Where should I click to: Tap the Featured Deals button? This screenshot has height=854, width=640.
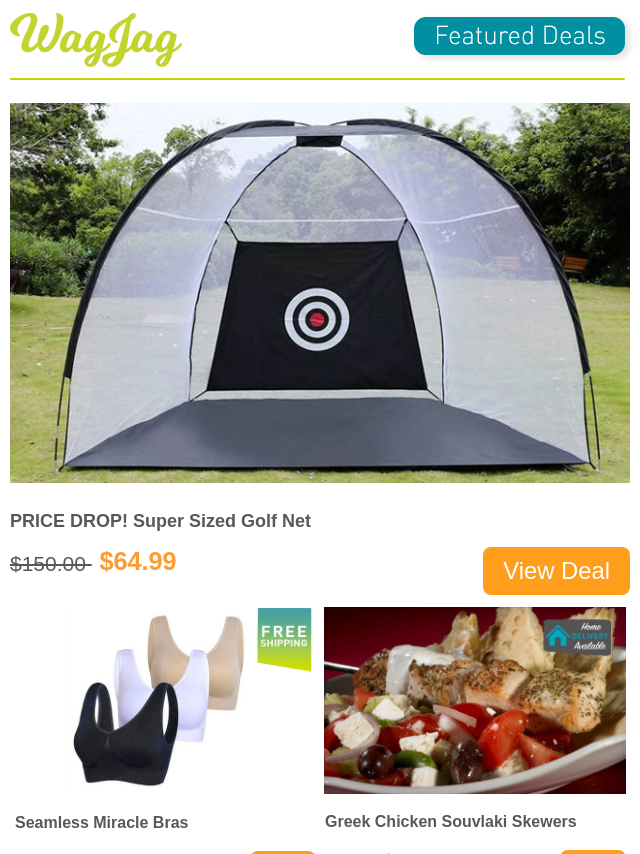519,36
